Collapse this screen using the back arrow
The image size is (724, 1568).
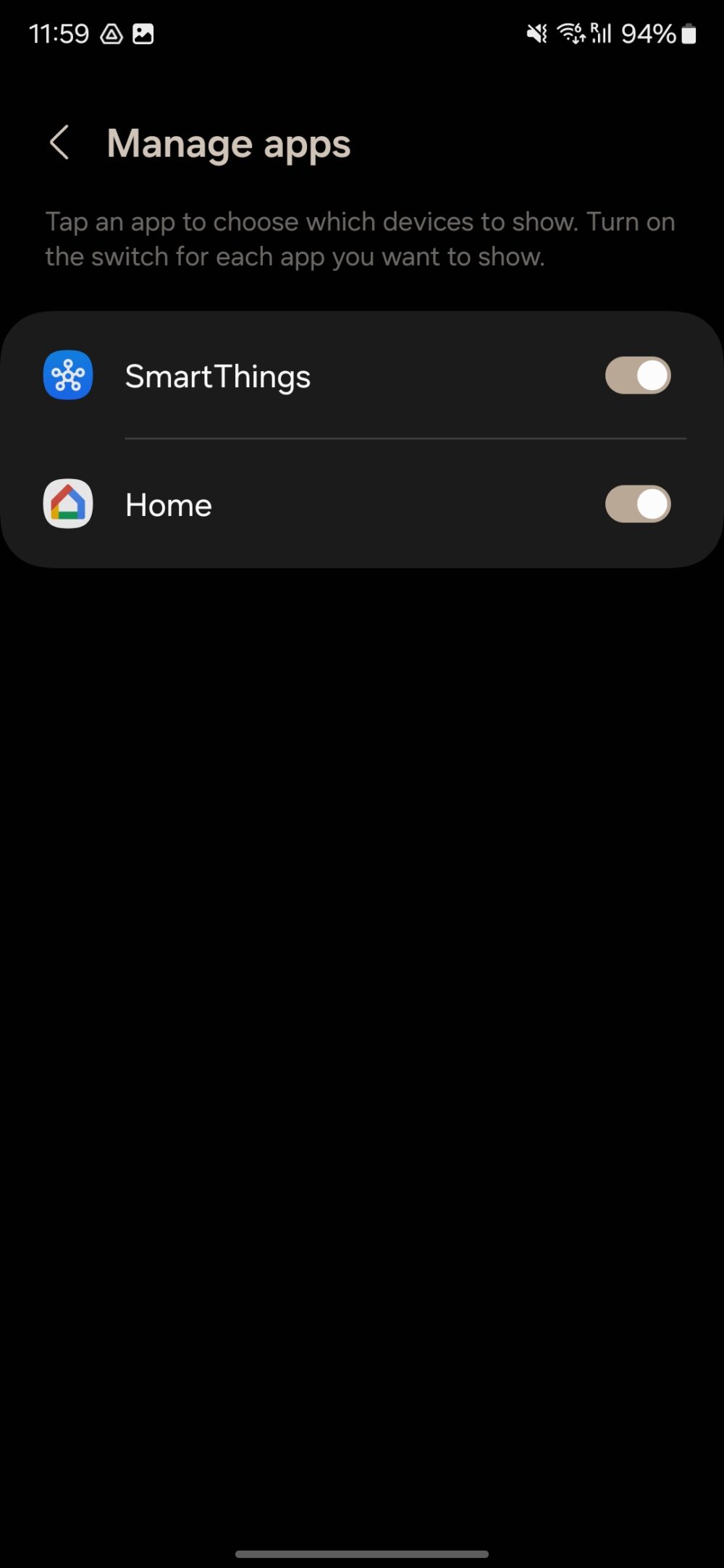click(59, 143)
